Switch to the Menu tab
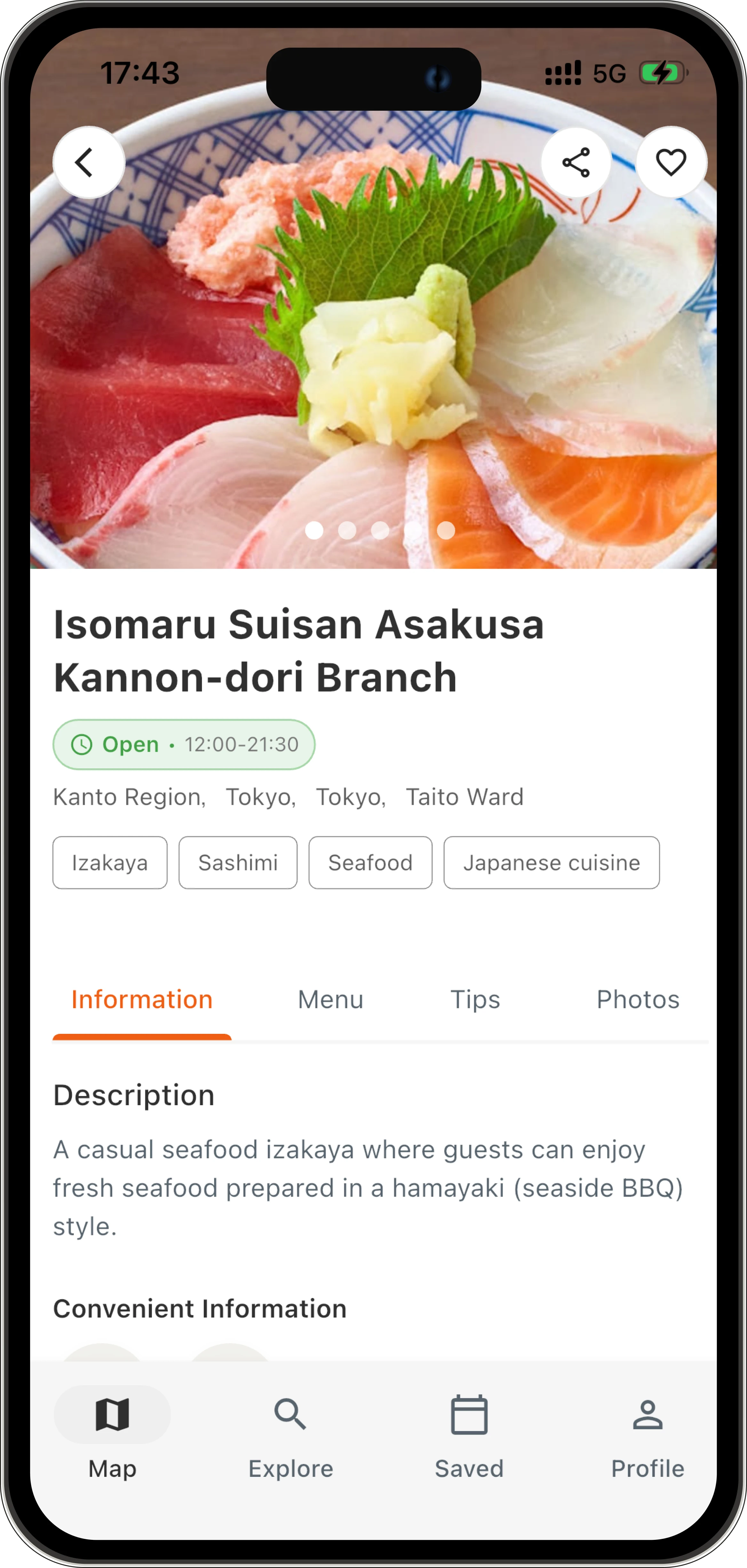The width and height of the screenshot is (747, 1568). (330, 1000)
